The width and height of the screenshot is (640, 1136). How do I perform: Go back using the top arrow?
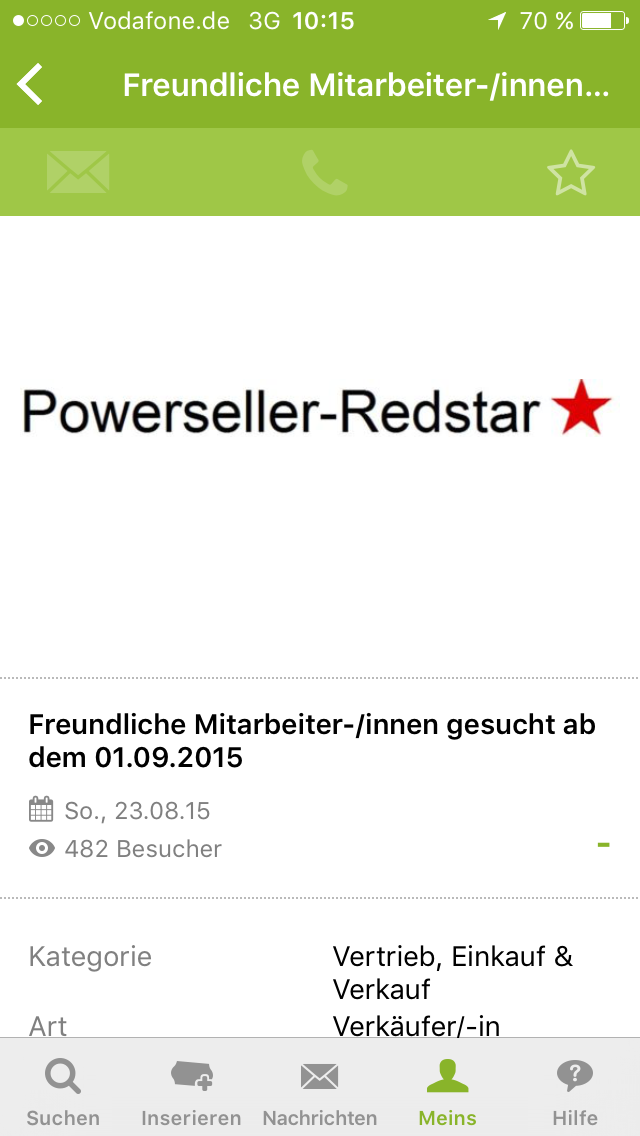[30, 85]
